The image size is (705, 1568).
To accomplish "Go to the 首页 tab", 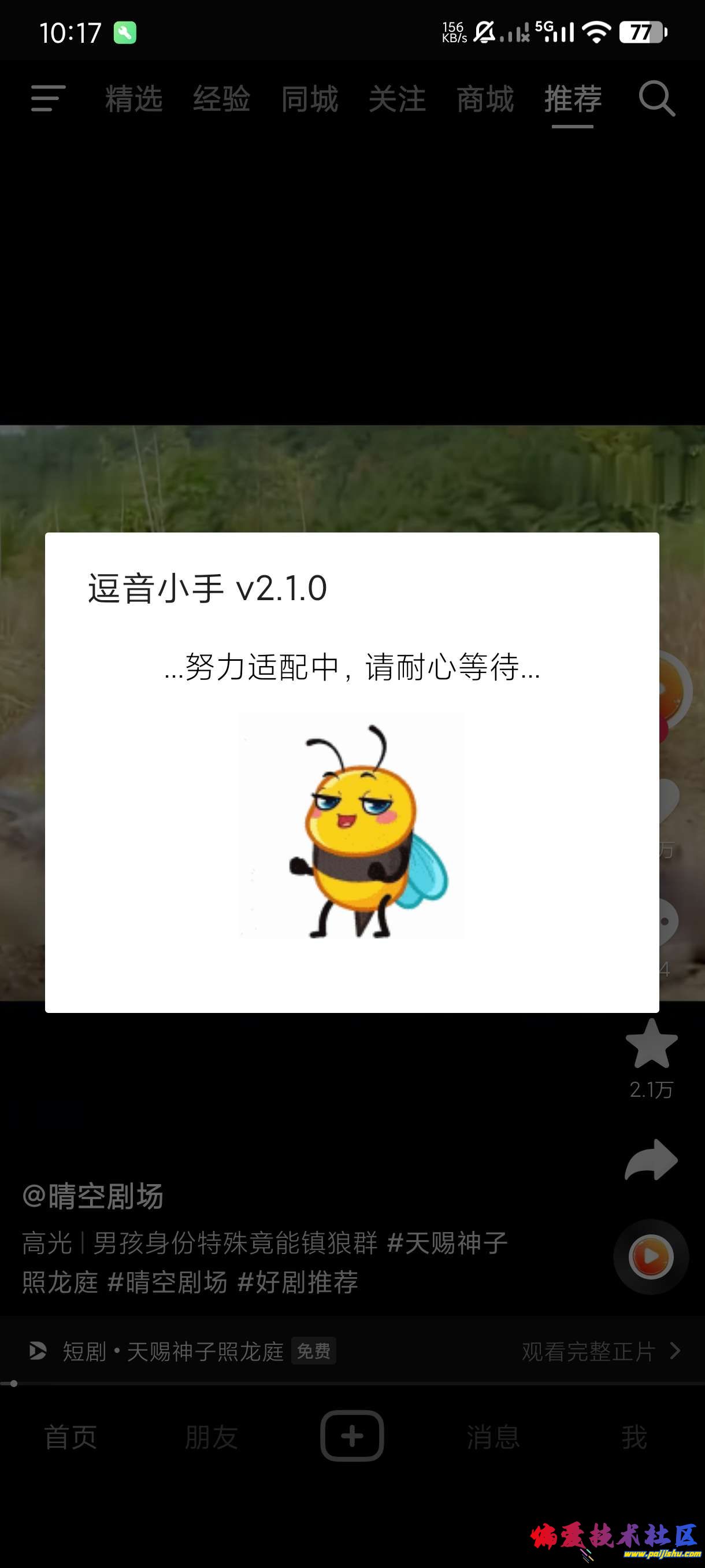I will click(x=70, y=1437).
